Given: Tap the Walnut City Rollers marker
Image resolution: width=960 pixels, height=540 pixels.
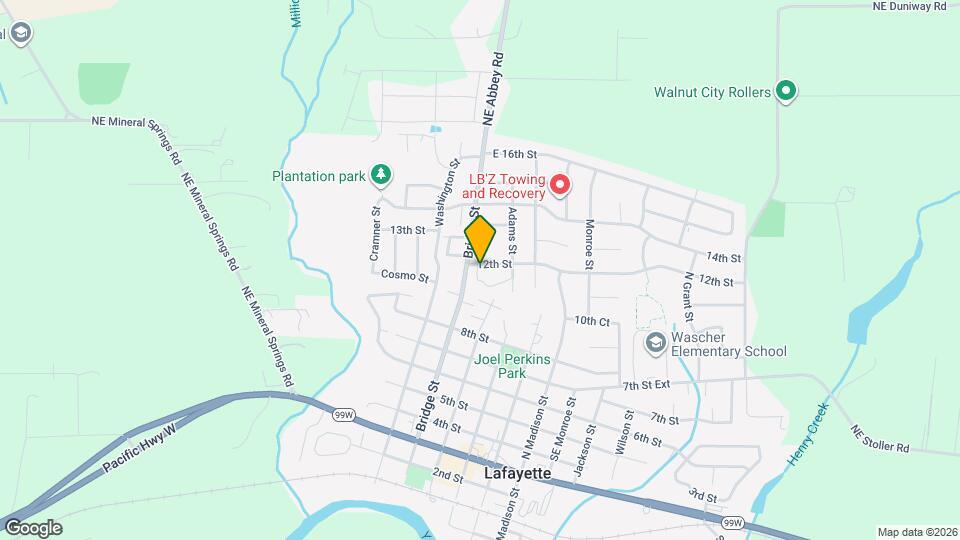Looking at the screenshot, I should pos(787,92).
